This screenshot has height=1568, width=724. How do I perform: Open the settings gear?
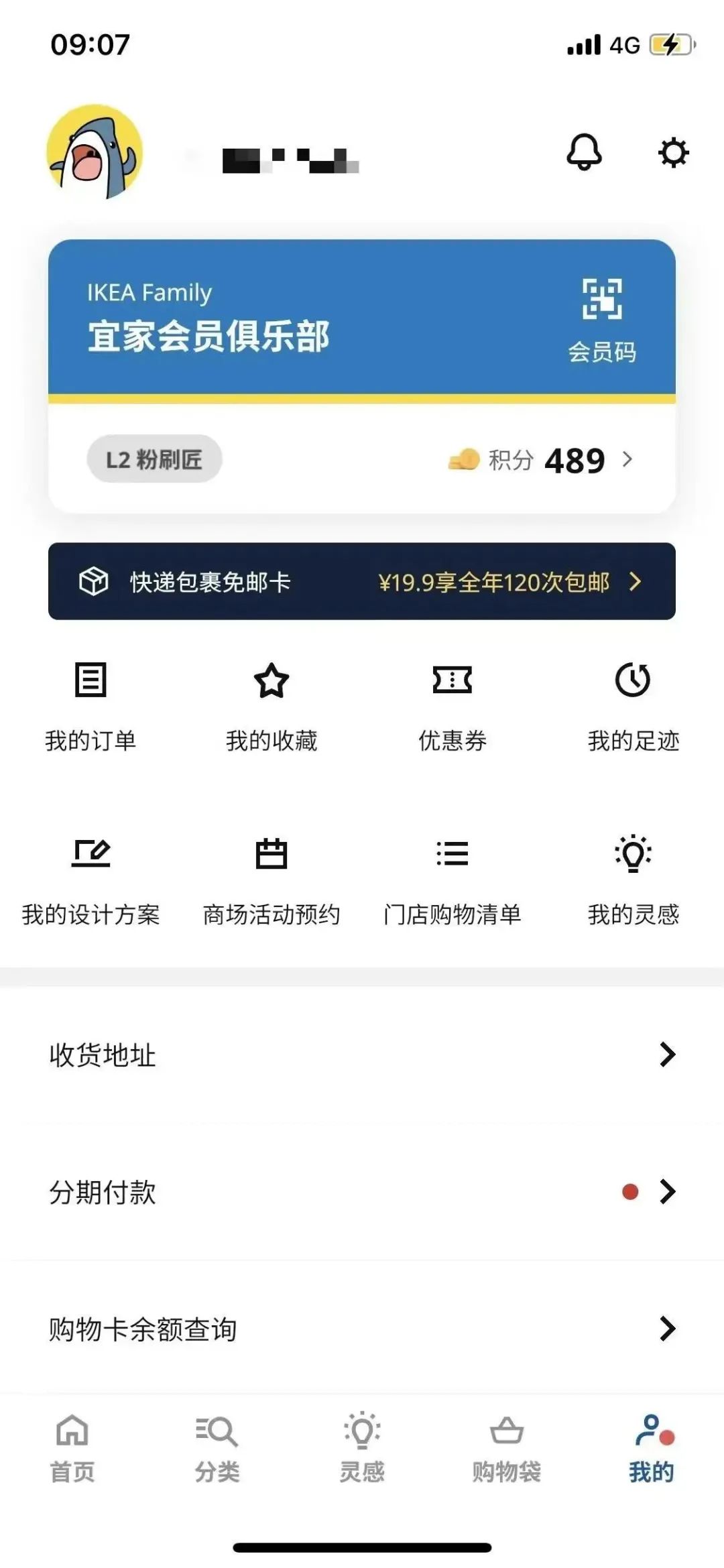(x=673, y=154)
